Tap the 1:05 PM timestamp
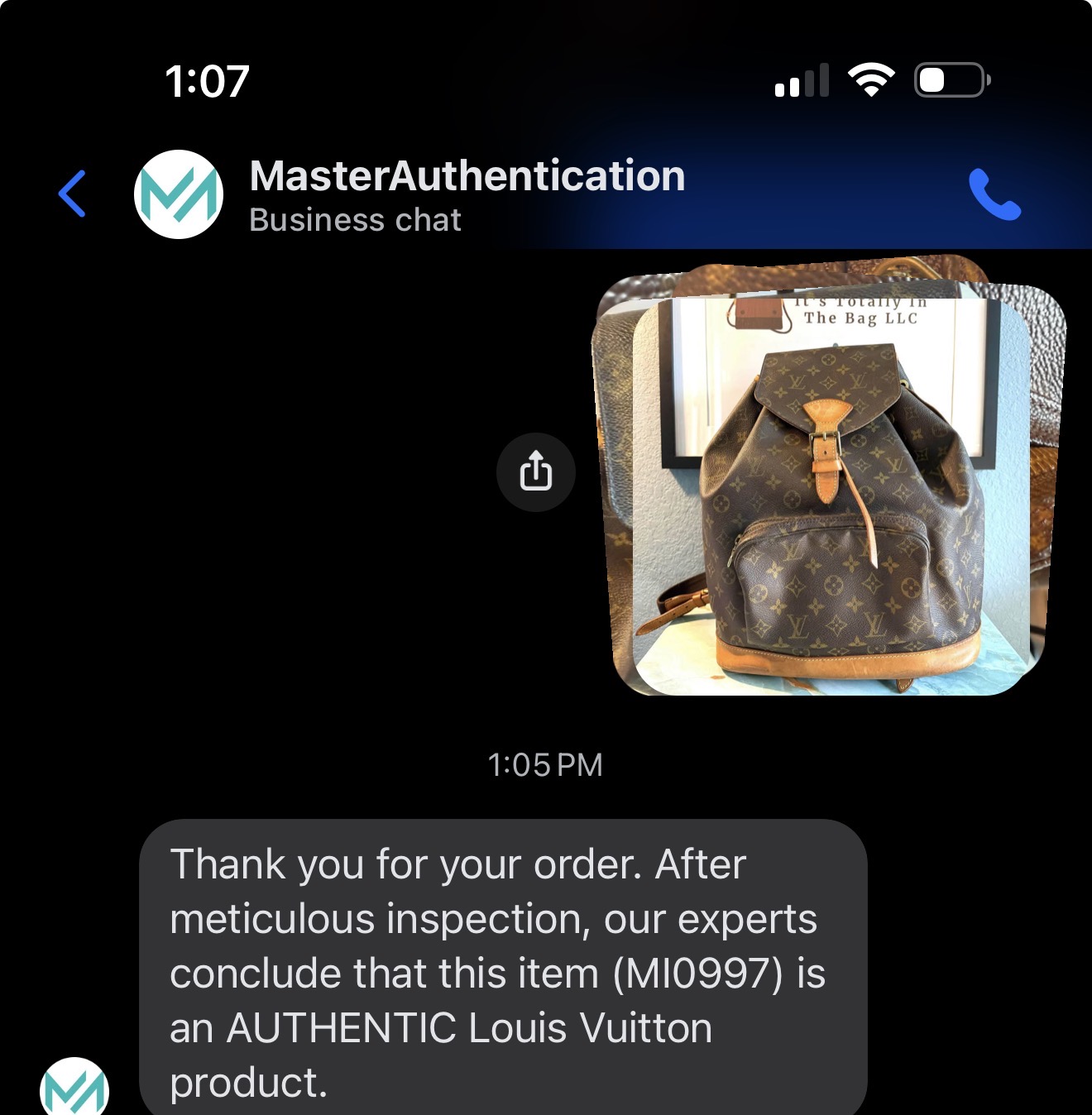This screenshot has width=1092, height=1115. (545, 764)
